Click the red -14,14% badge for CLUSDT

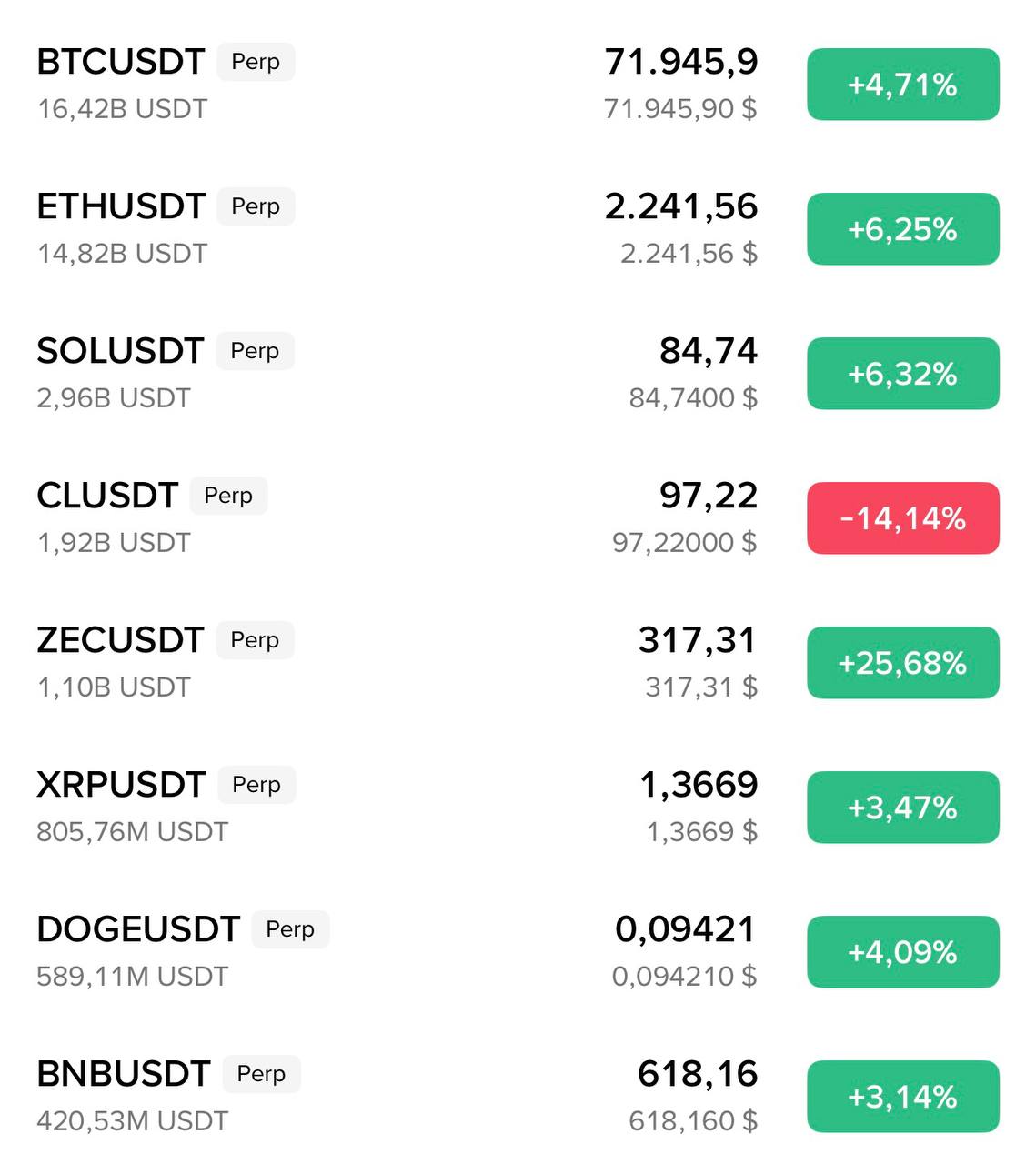[x=902, y=518]
